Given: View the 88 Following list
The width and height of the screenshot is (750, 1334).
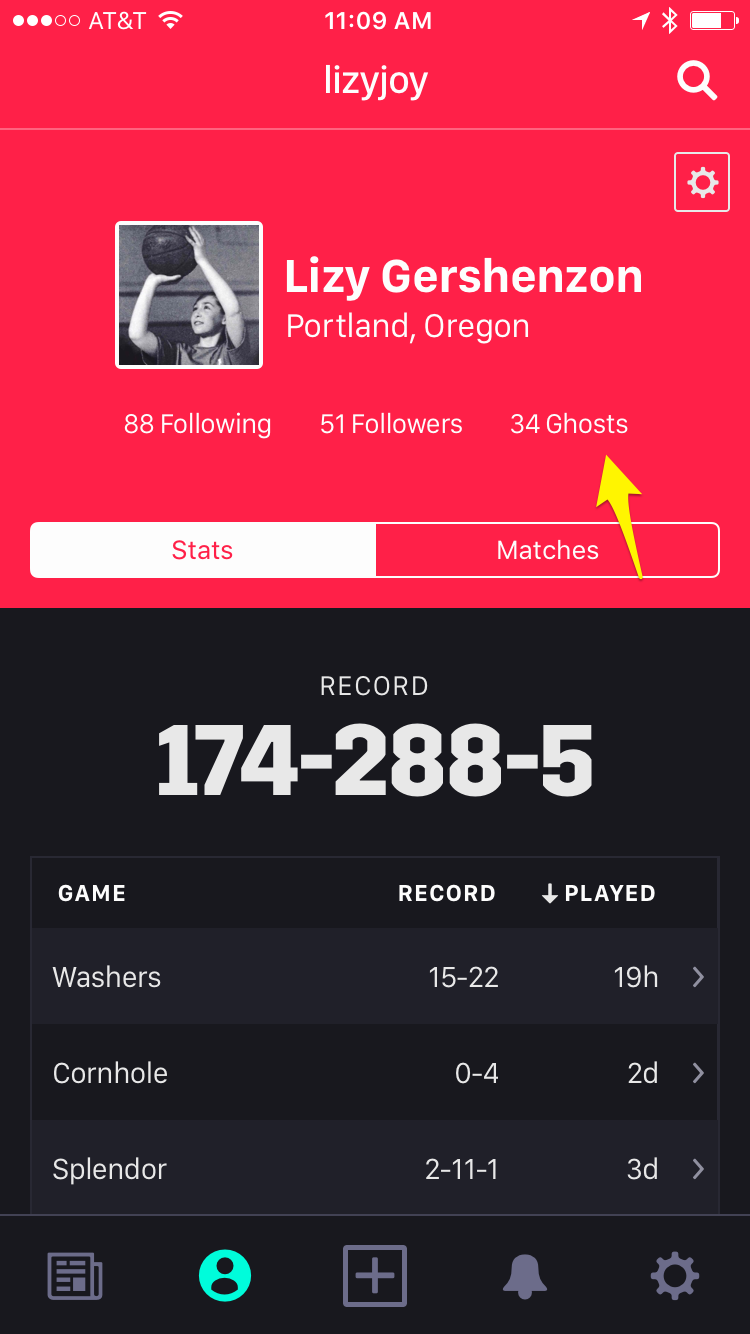Looking at the screenshot, I should click(197, 424).
